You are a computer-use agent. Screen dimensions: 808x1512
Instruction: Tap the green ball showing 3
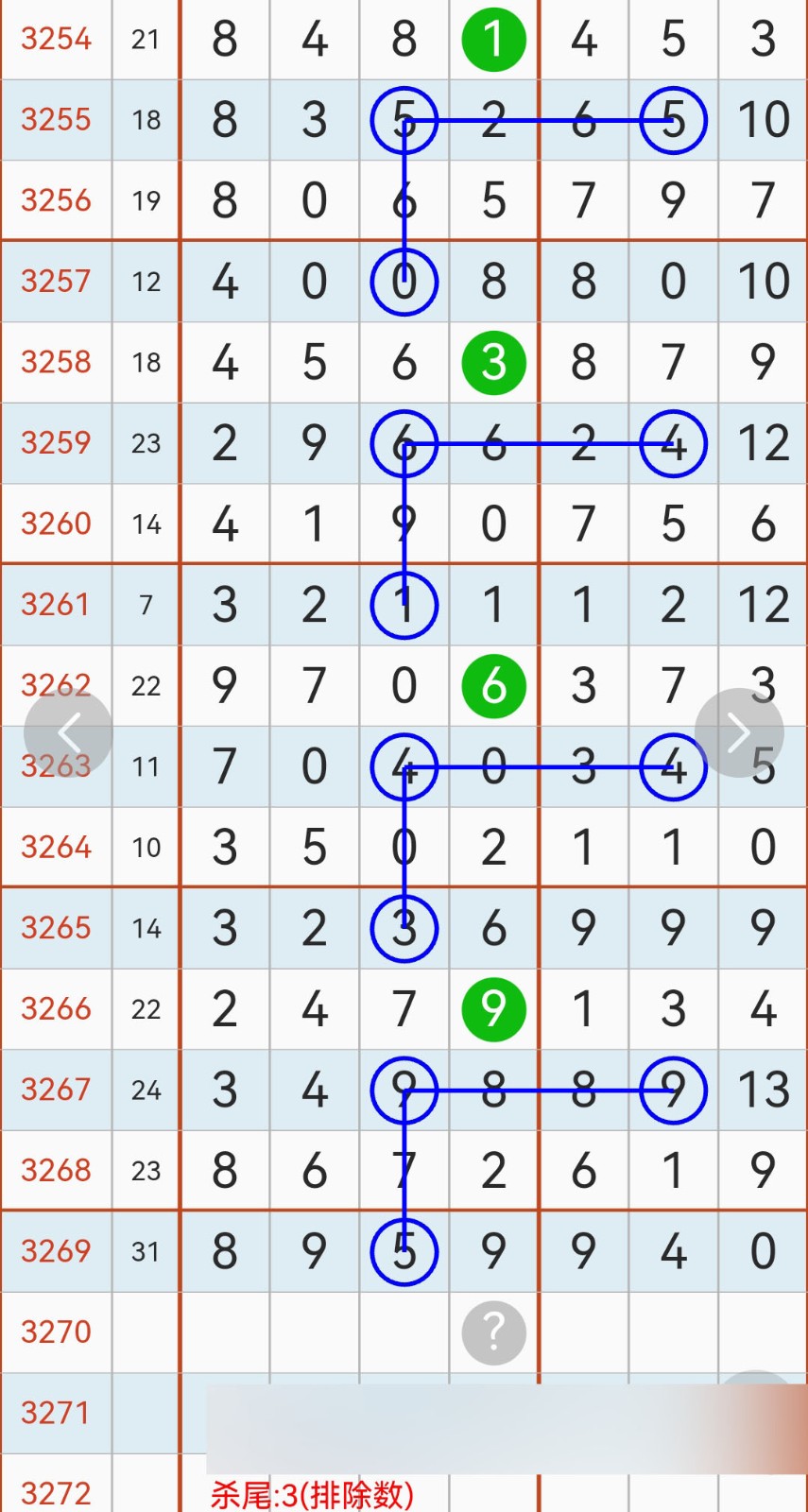(x=493, y=363)
